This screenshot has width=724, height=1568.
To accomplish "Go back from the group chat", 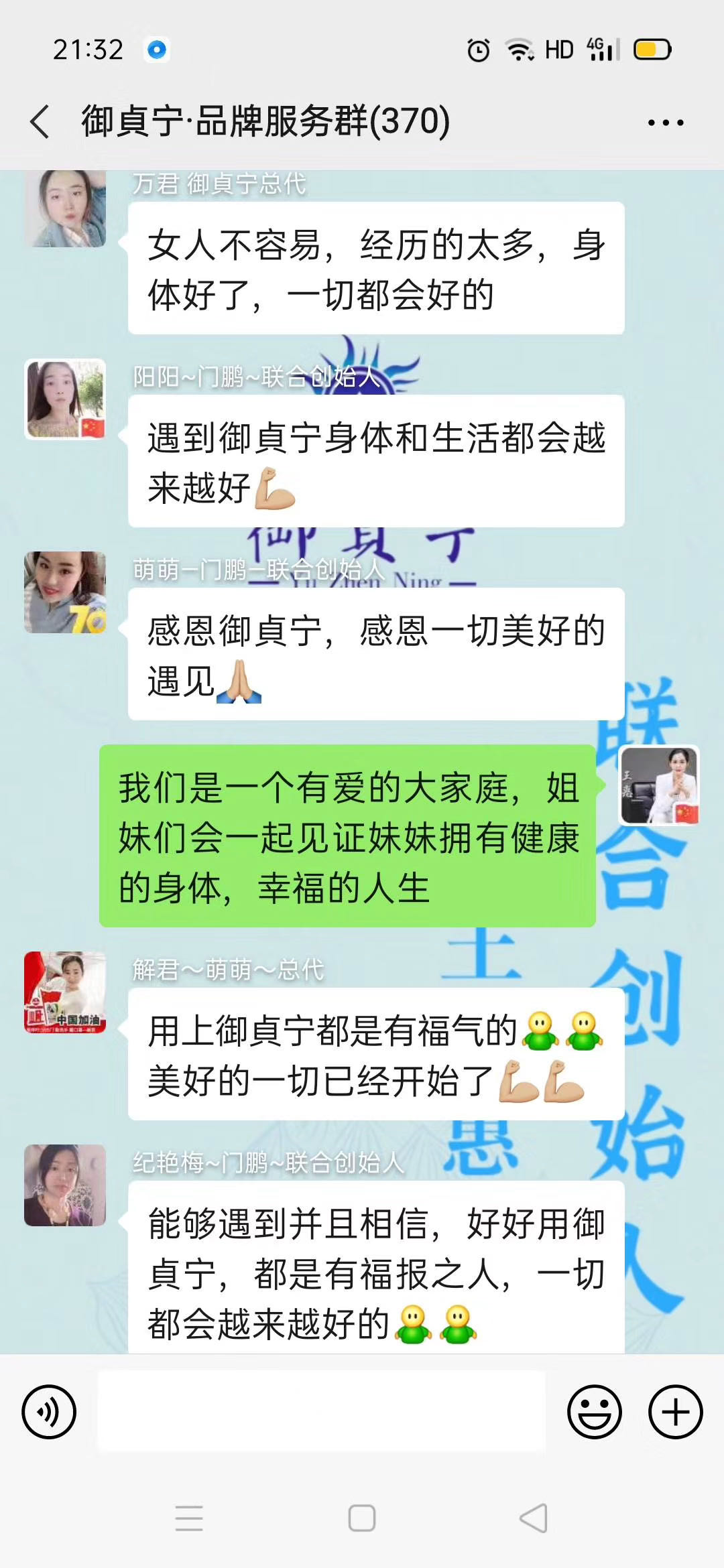I will coord(40,122).
